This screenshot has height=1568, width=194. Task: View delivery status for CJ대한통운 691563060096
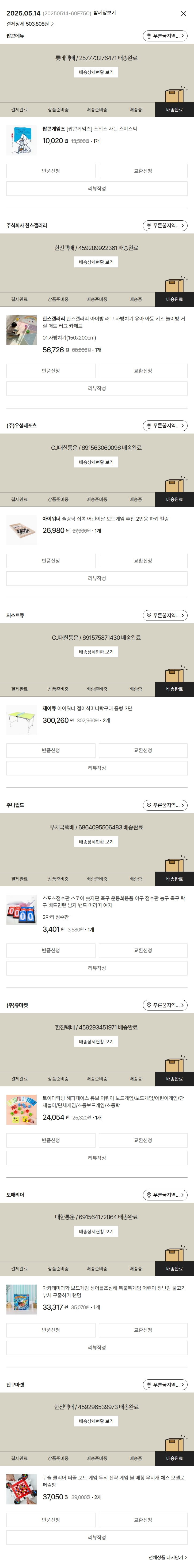coord(96,462)
